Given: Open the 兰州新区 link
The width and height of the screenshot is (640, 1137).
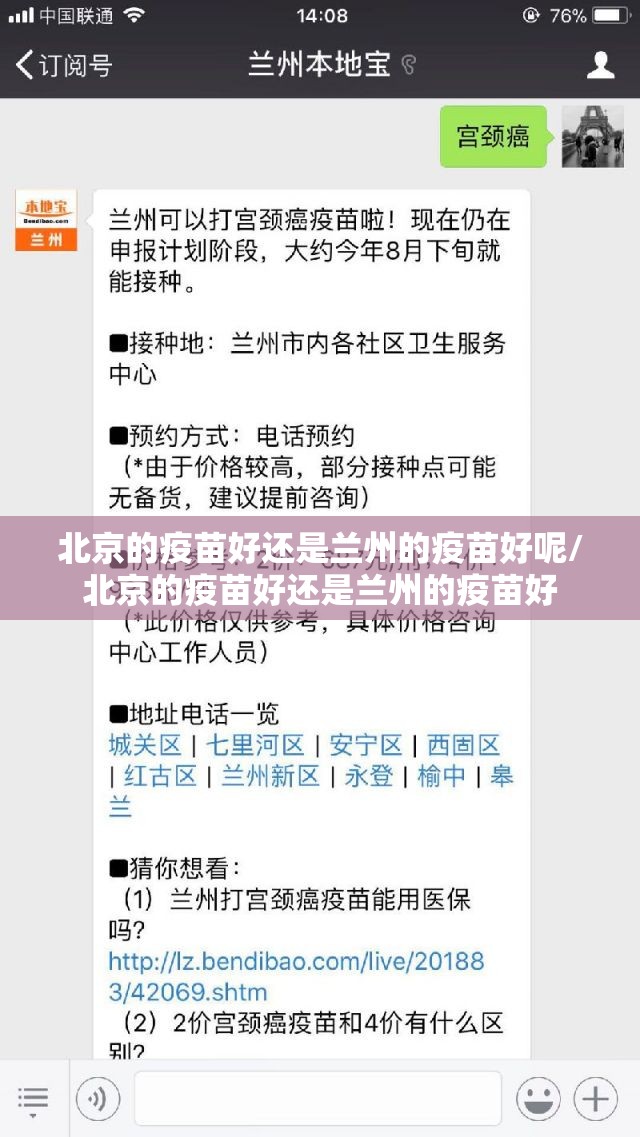Looking at the screenshot, I should click(270, 776).
